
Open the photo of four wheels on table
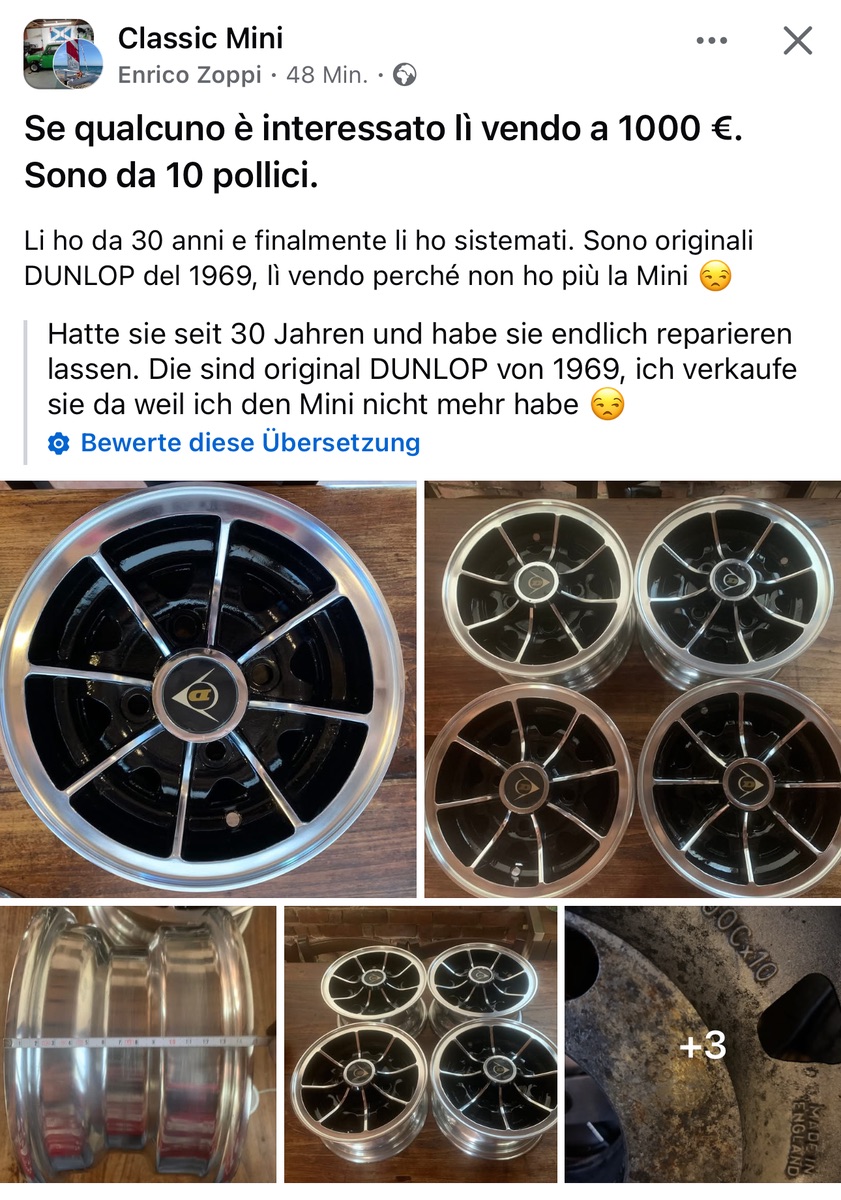pos(632,689)
